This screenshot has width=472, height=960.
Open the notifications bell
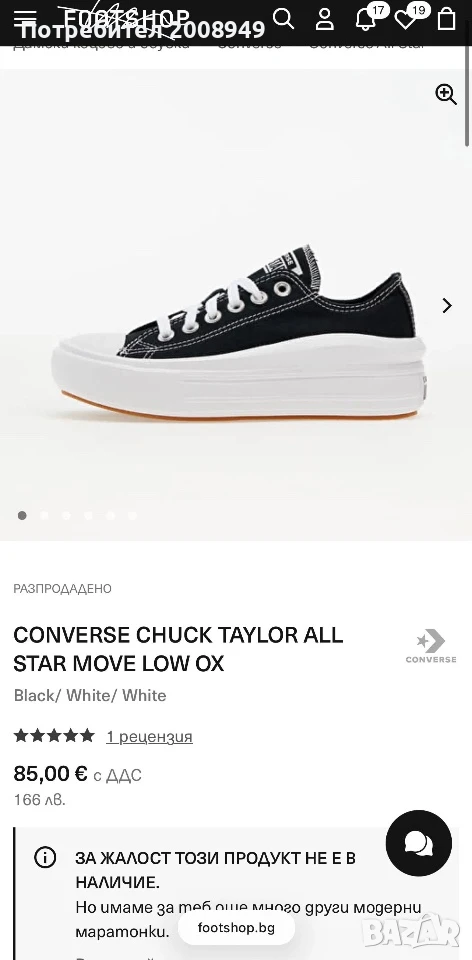(x=365, y=19)
